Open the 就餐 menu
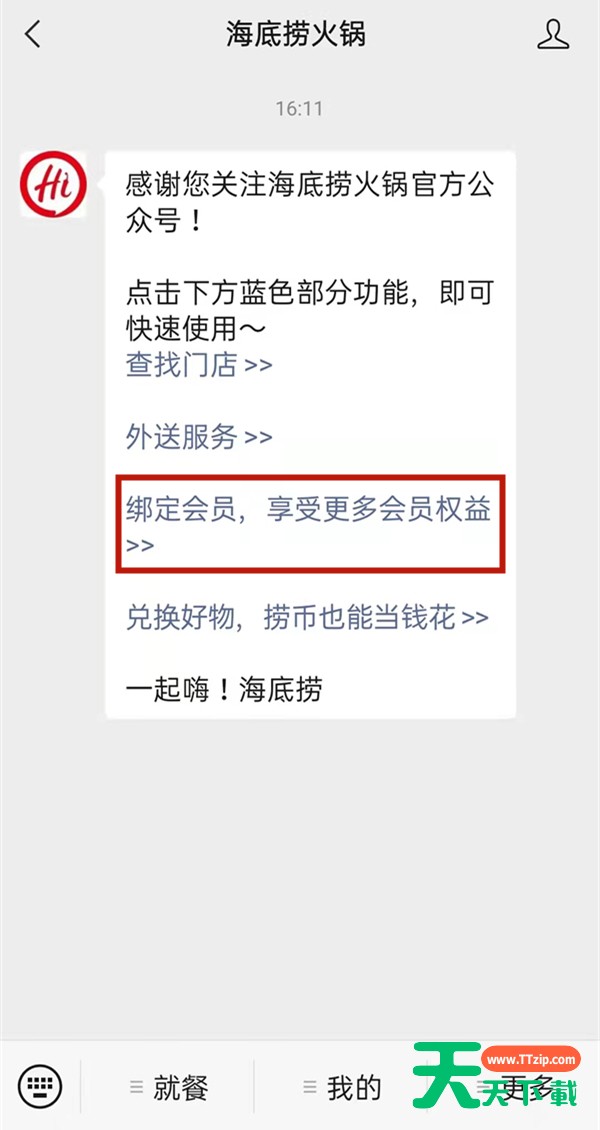The image size is (600, 1130). click(168, 1088)
